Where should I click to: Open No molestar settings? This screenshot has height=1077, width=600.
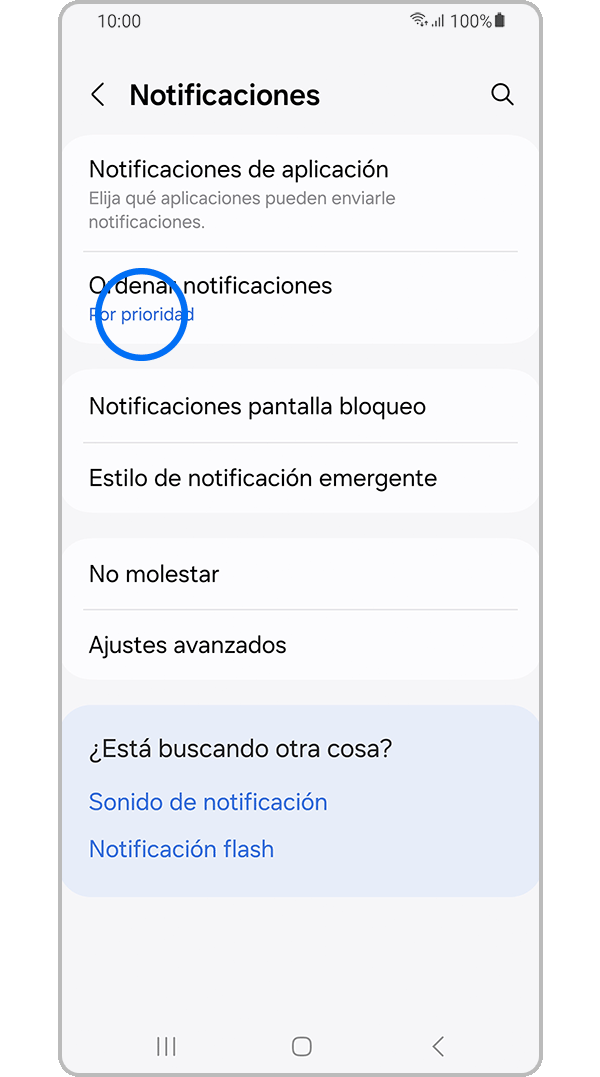click(300, 574)
